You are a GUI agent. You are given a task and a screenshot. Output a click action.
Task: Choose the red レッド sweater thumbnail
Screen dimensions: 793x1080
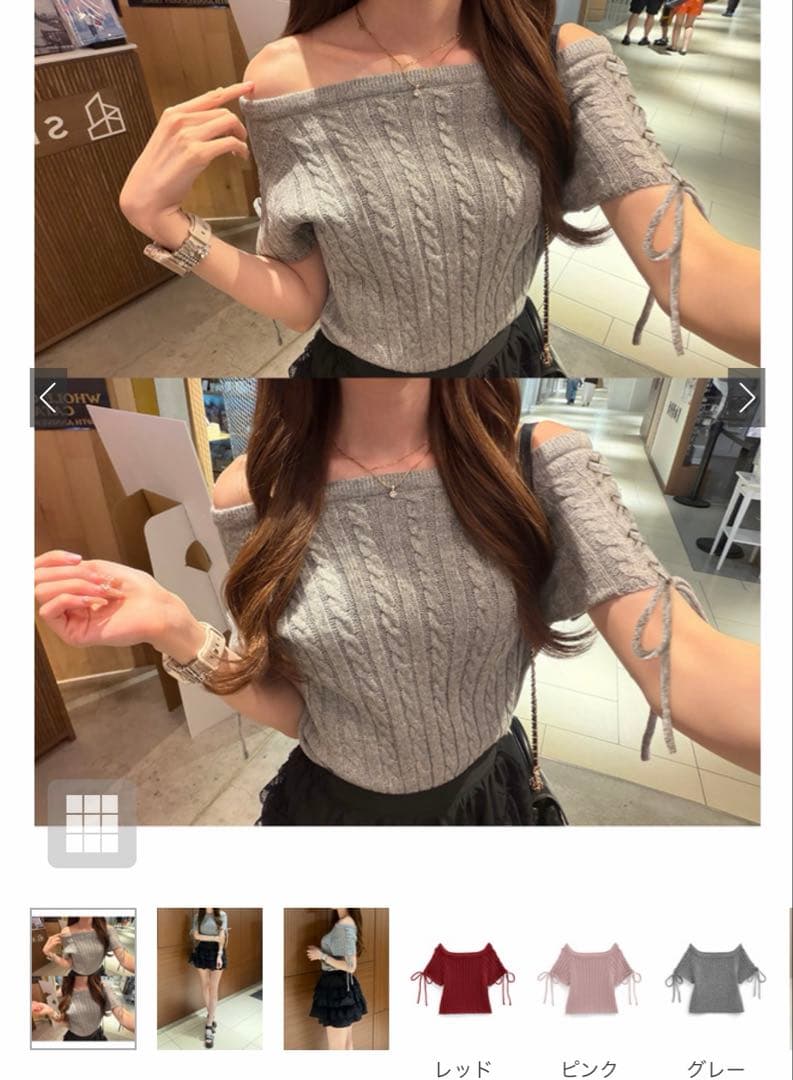(462, 978)
